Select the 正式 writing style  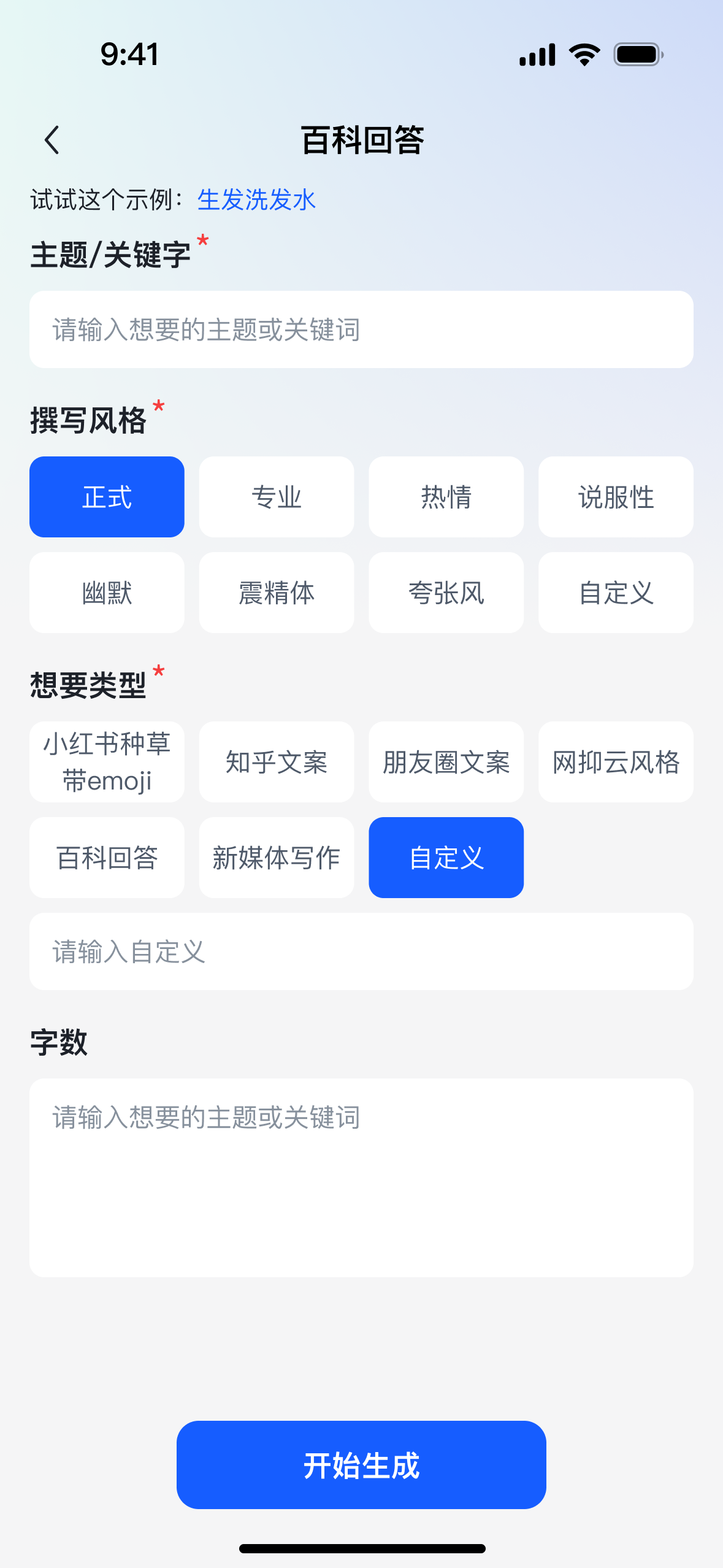pos(107,497)
